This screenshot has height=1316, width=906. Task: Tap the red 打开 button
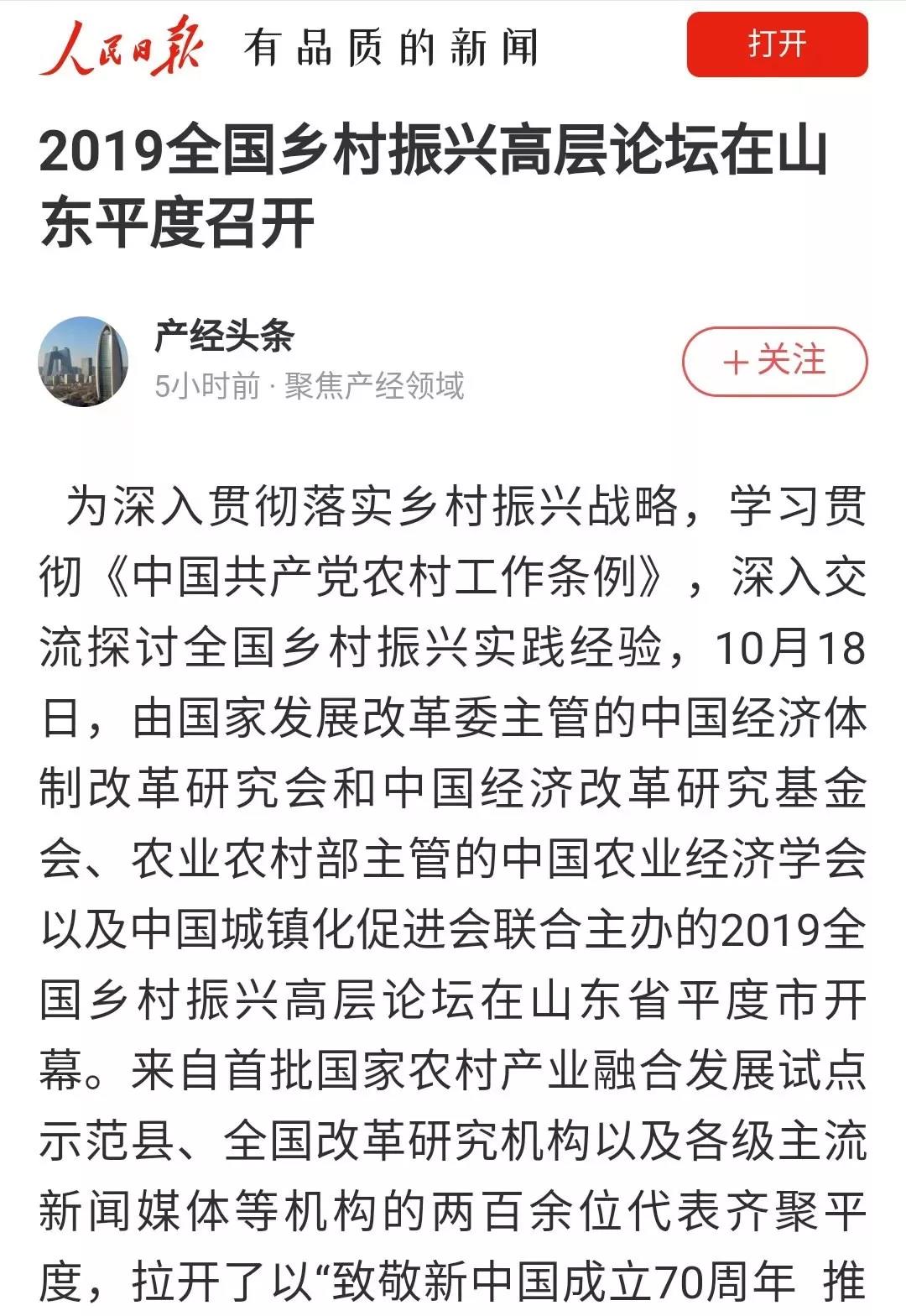(777, 44)
